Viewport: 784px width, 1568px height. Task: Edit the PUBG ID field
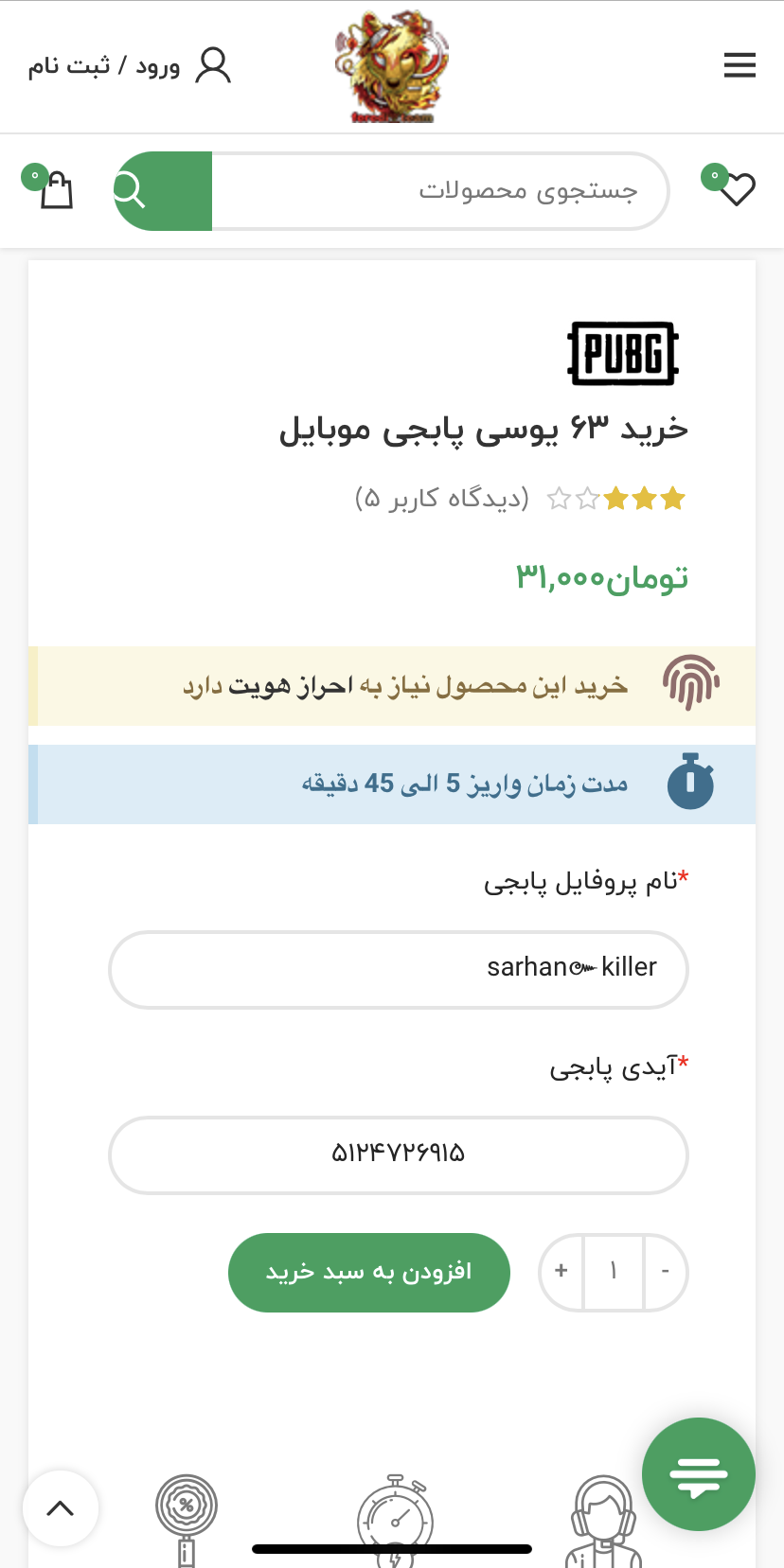(x=398, y=1154)
